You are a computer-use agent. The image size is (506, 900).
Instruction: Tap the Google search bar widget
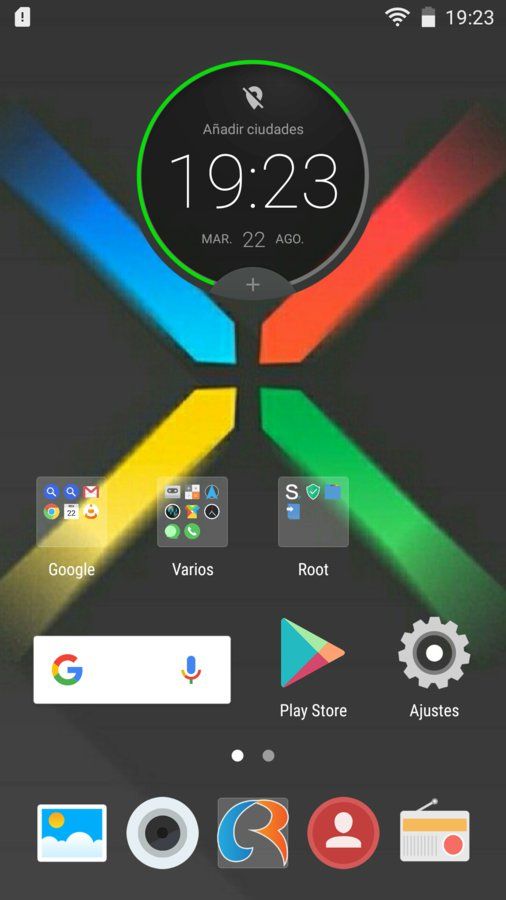(132, 669)
